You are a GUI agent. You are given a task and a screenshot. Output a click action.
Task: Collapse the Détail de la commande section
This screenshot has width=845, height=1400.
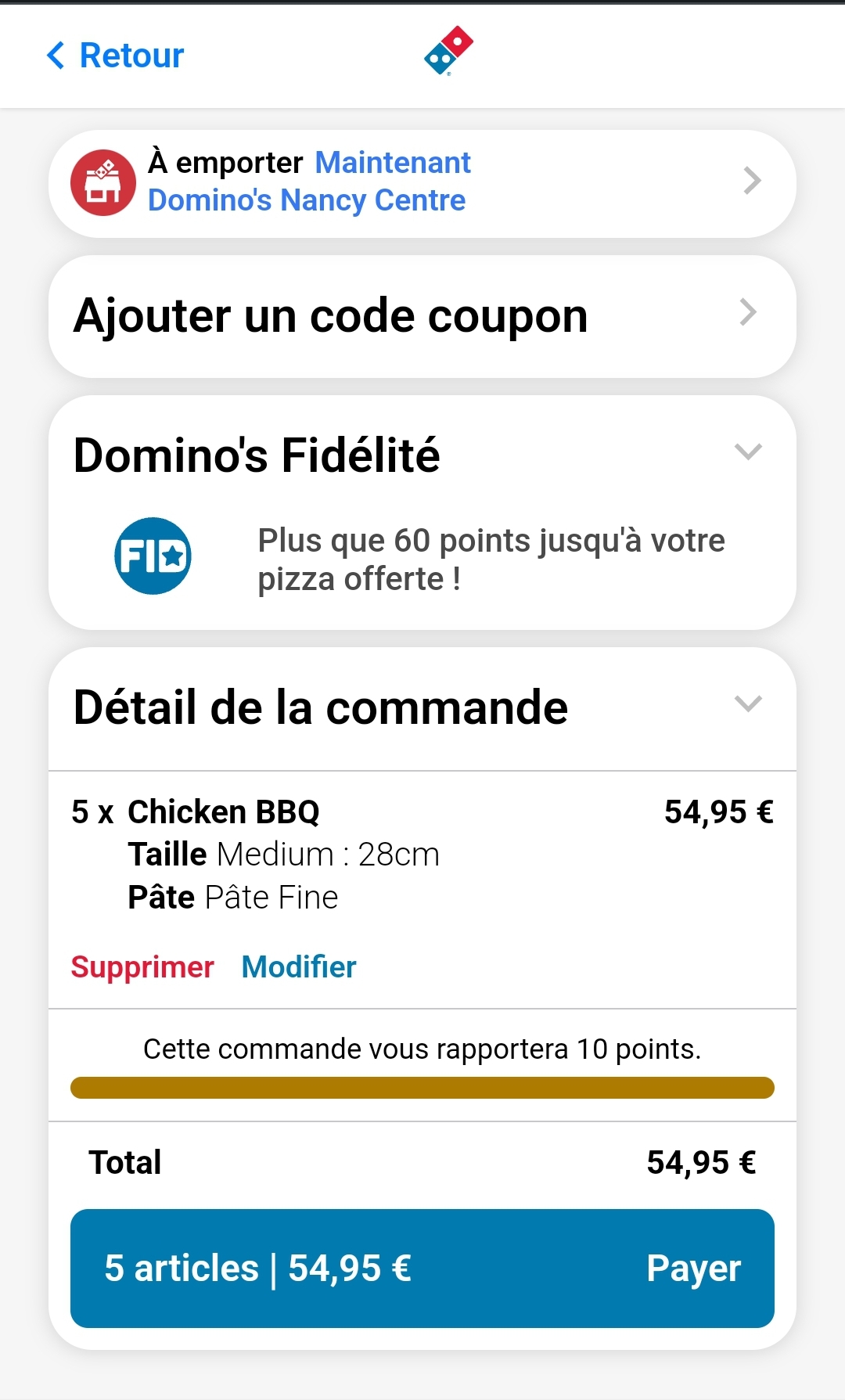(747, 704)
